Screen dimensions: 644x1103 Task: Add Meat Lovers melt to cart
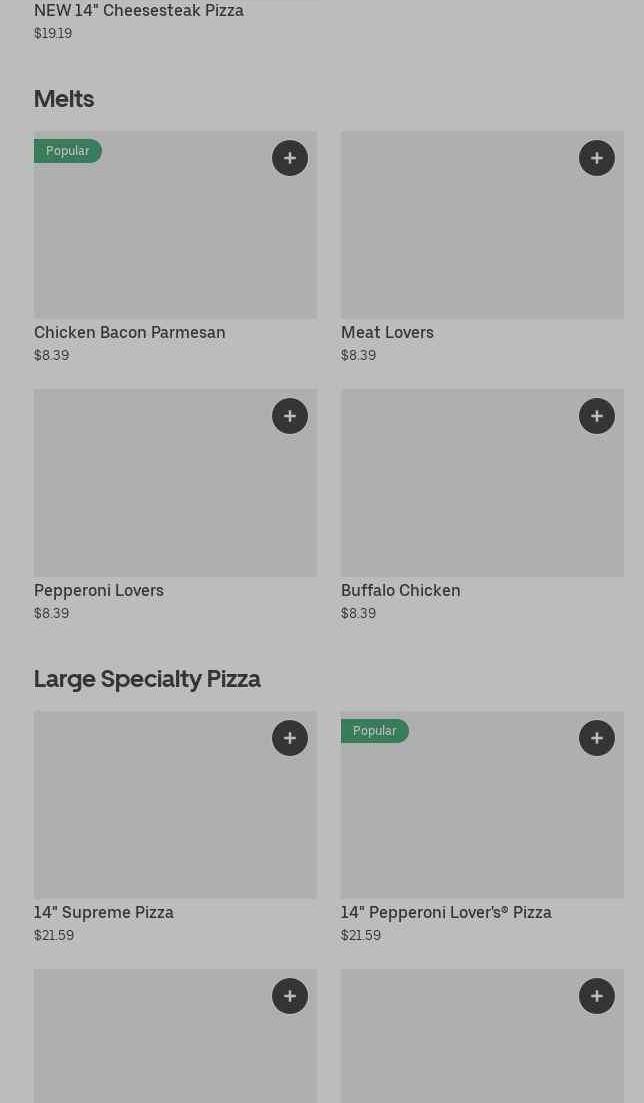[x=597, y=158]
